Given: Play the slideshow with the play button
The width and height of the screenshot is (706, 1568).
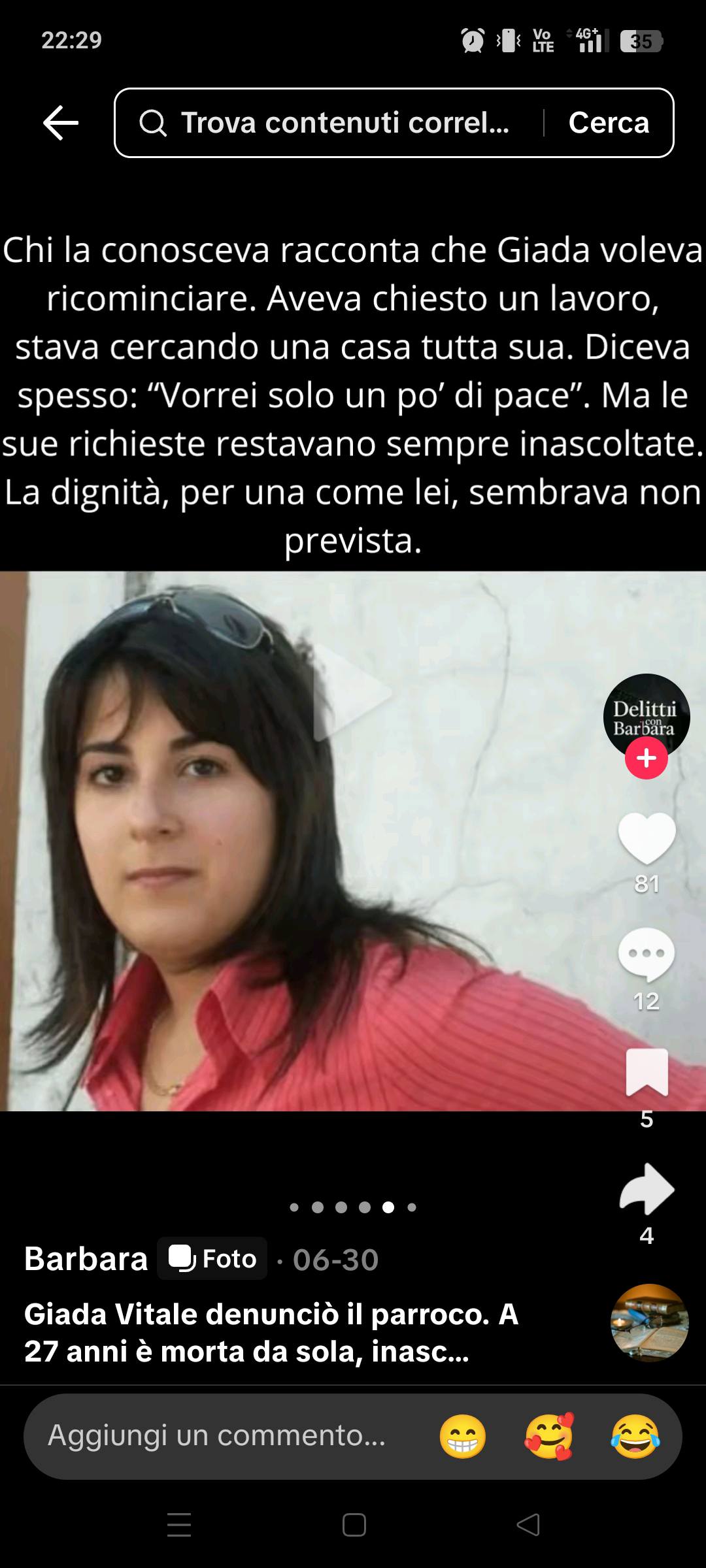Looking at the screenshot, I should [x=353, y=693].
